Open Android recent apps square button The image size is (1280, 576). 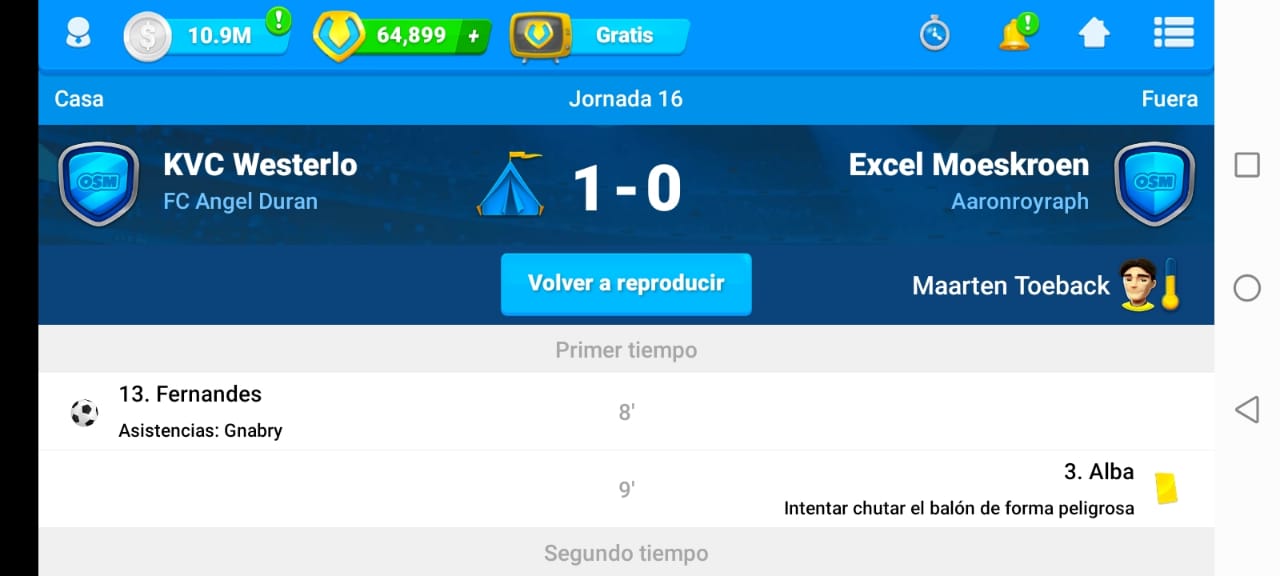point(1246,165)
